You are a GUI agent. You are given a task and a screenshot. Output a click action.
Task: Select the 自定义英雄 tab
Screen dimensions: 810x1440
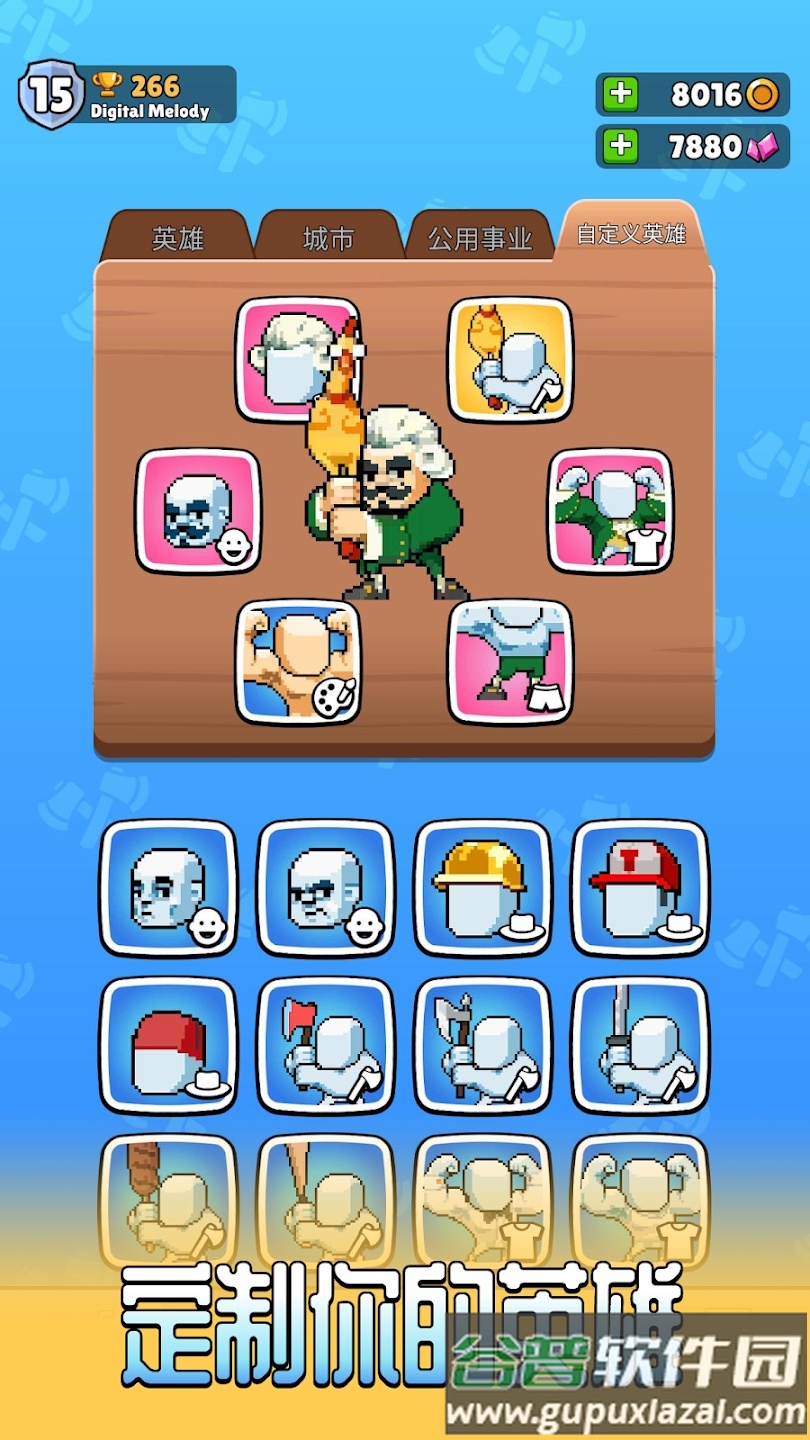tap(631, 234)
